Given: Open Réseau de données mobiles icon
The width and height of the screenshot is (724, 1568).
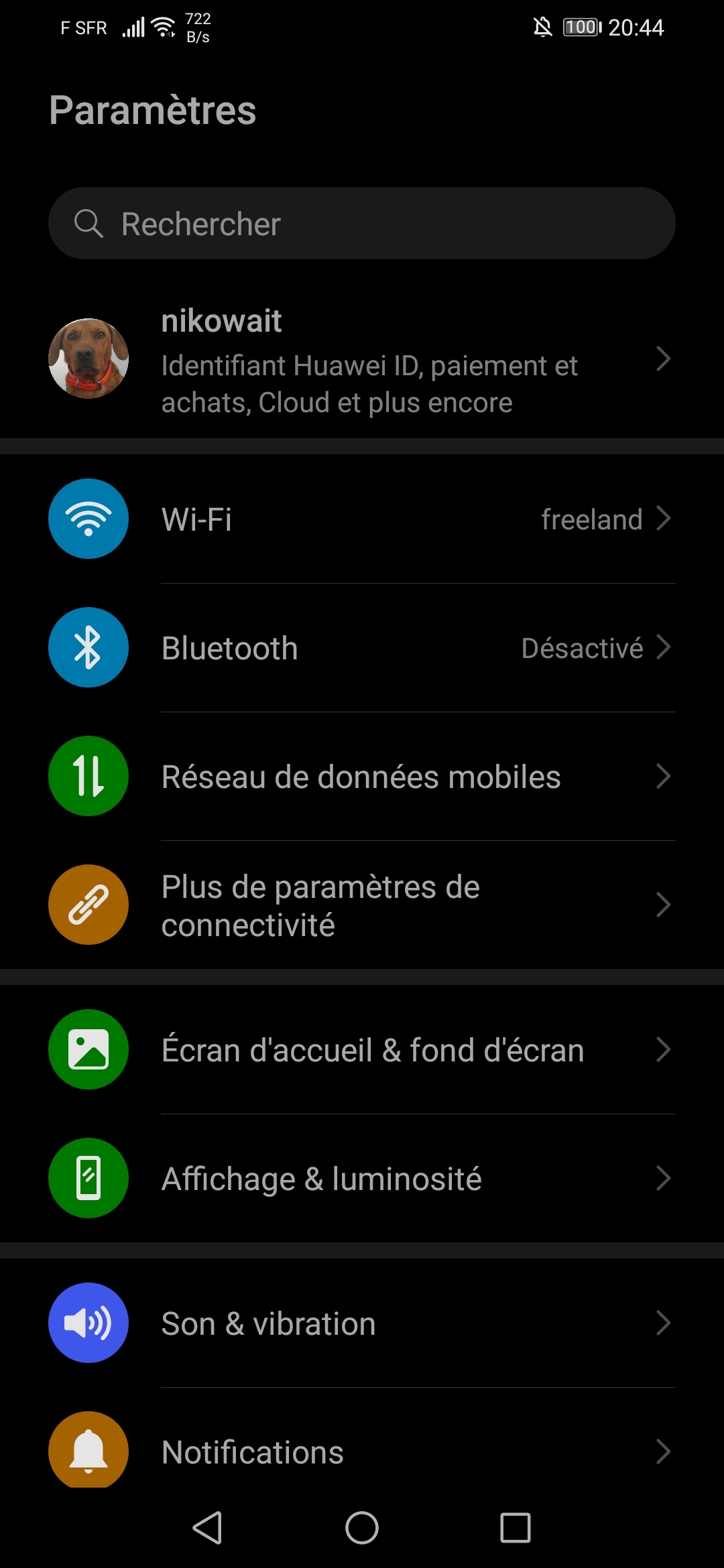Looking at the screenshot, I should 88,776.
